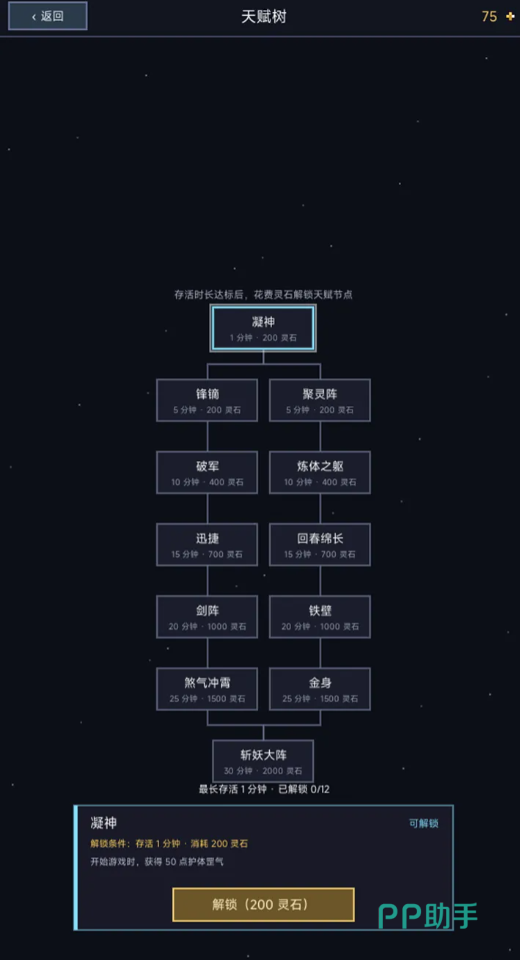Select the 聚灵阵 talent node
This screenshot has width=520, height=960.
(320, 400)
